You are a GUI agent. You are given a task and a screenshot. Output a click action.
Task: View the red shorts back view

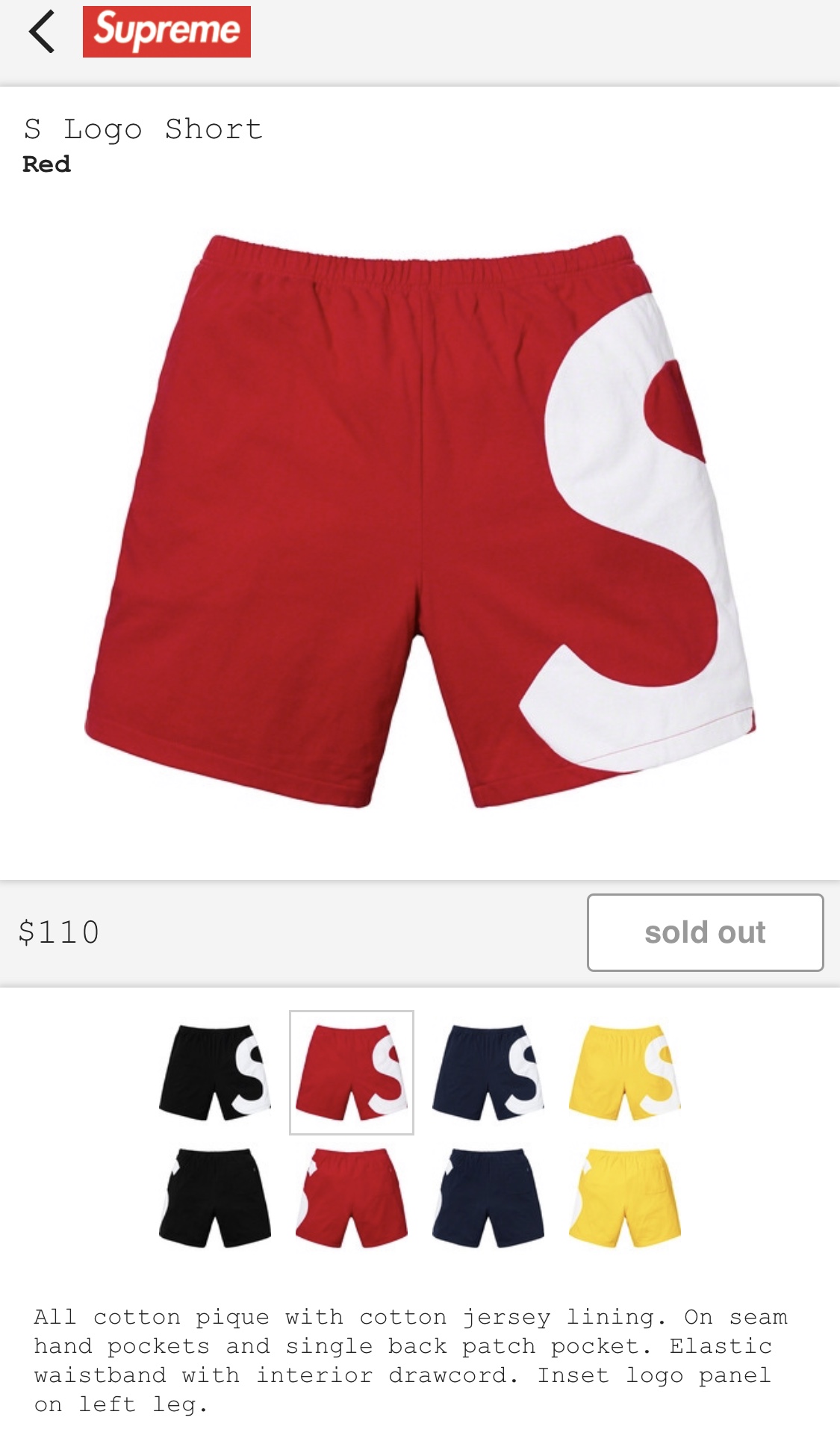[x=352, y=1197]
